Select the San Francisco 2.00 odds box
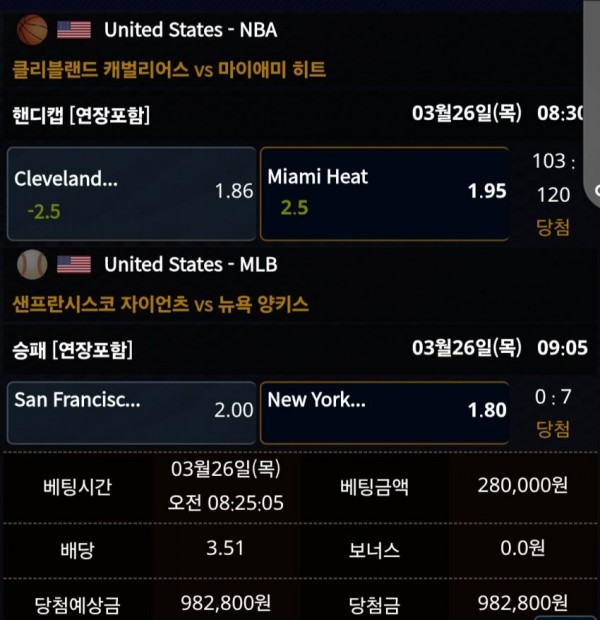This screenshot has height=620, width=600. (x=132, y=411)
